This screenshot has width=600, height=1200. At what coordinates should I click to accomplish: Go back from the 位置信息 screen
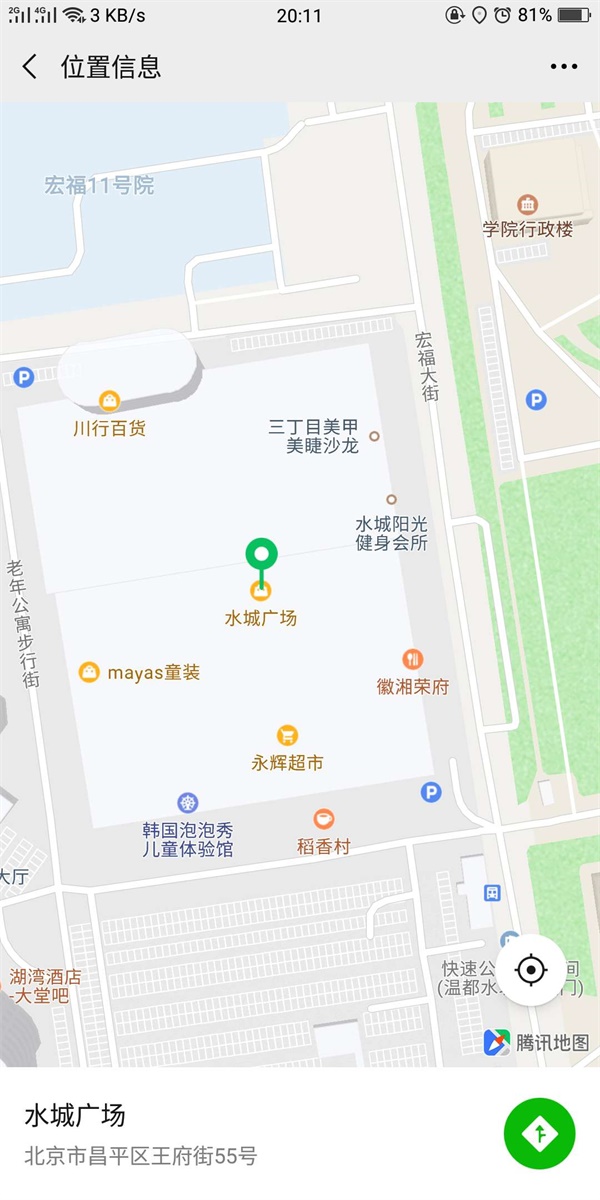point(30,67)
